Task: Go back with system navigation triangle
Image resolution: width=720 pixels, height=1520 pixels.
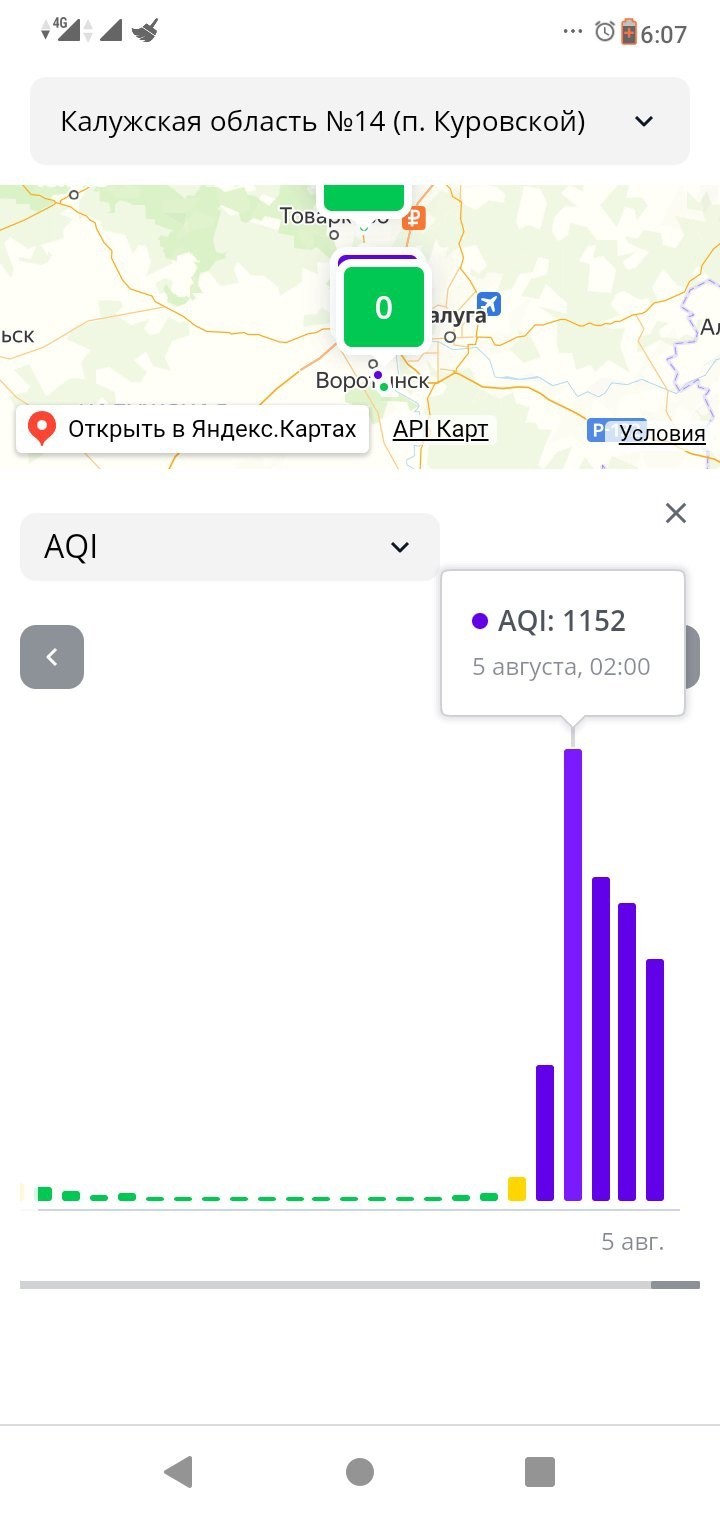Action: (x=178, y=1472)
